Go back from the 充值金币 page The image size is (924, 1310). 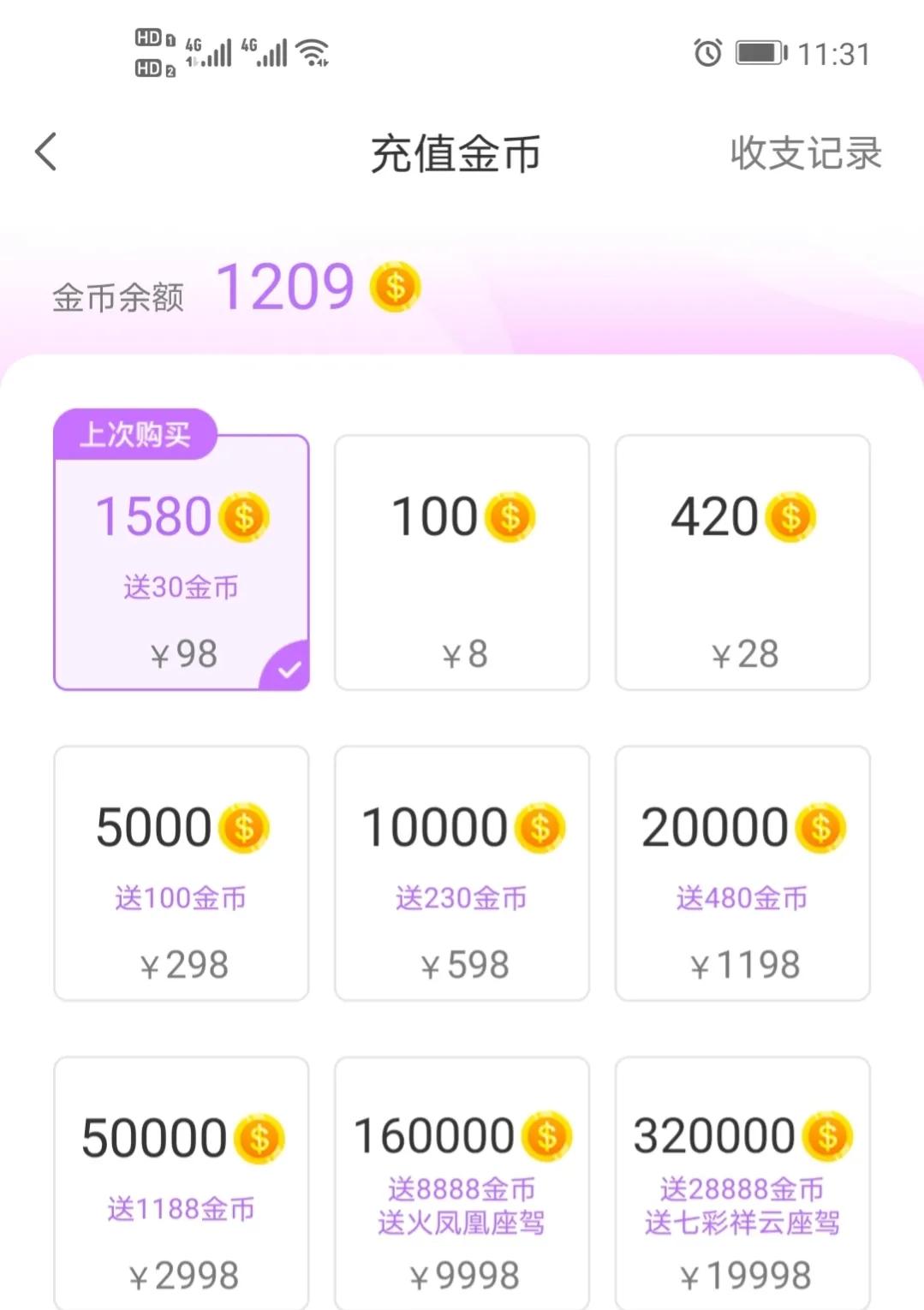click(x=46, y=152)
